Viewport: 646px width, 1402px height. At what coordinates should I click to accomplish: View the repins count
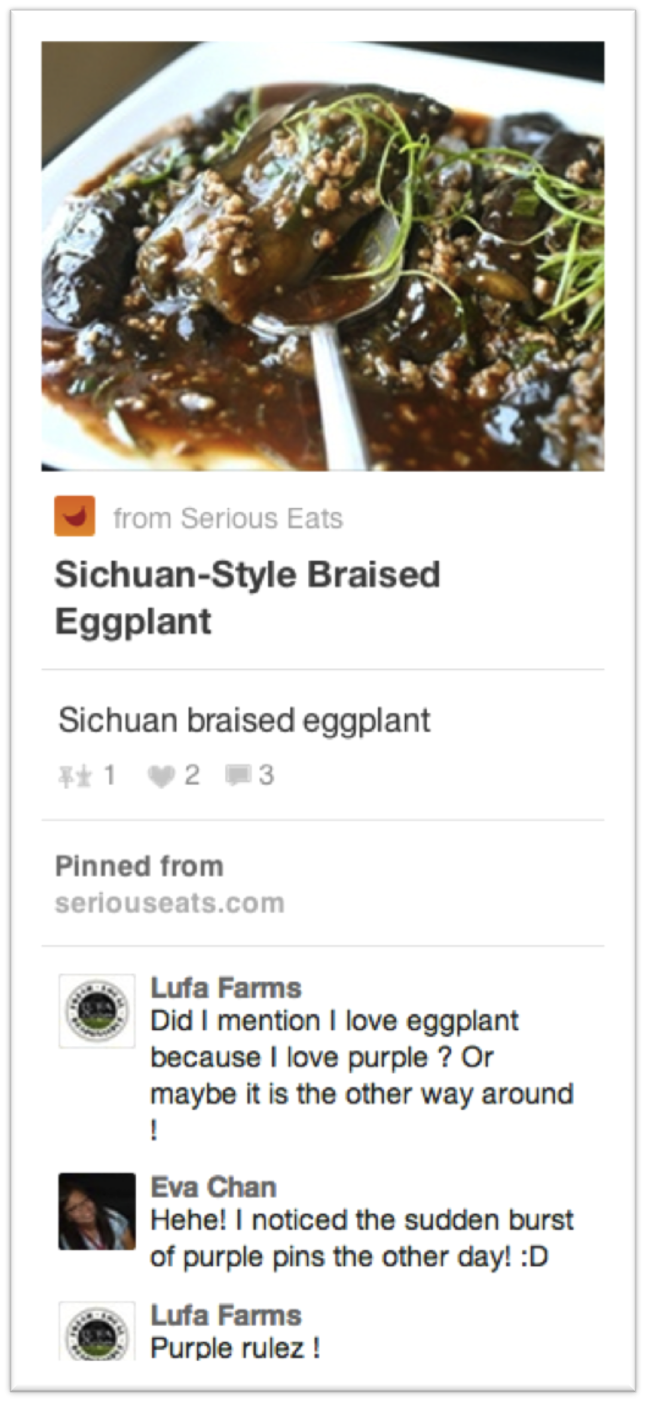click(x=86, y=775)
